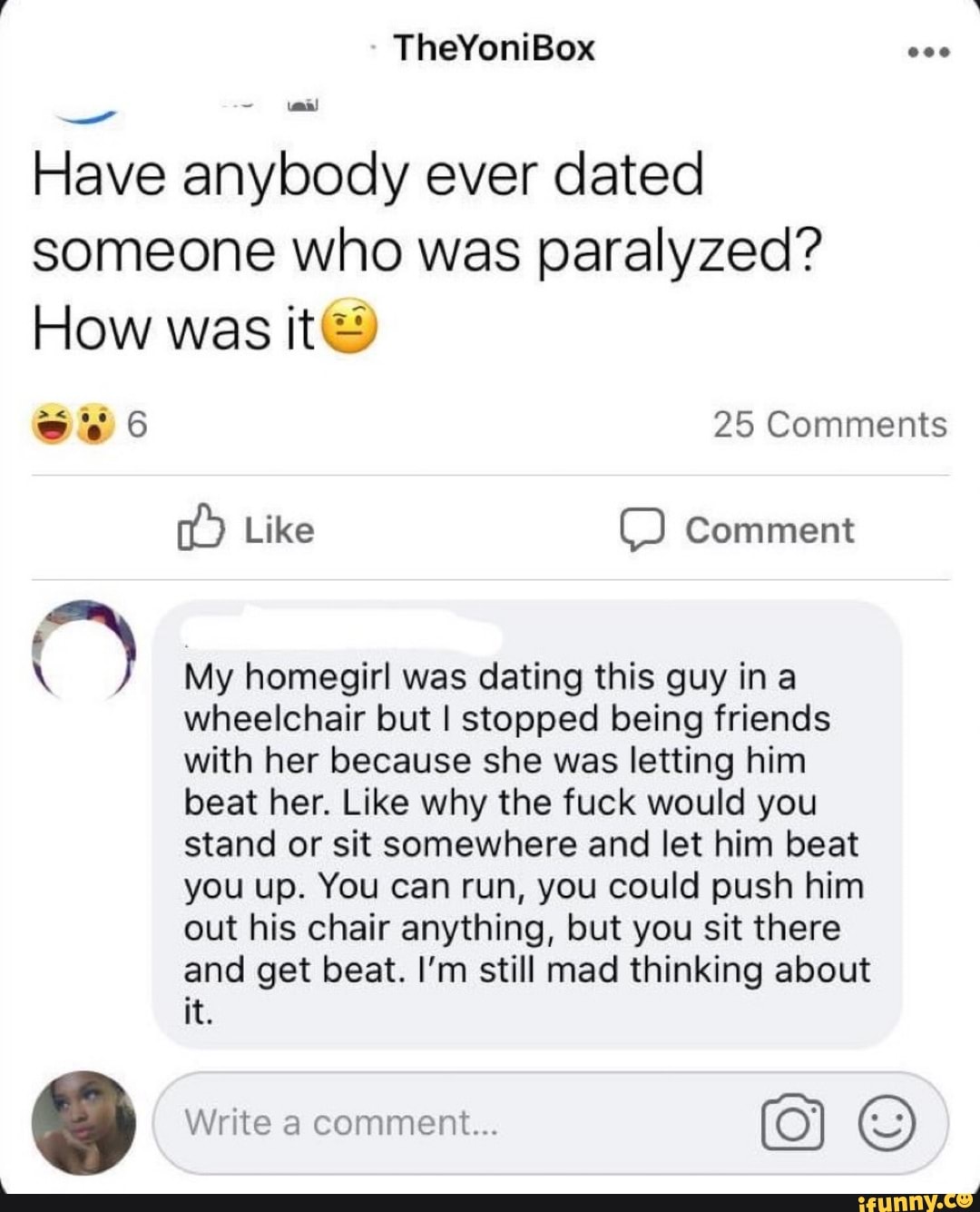View the post's reactions list
The image size is (980, 1212).
click(89, 425)
